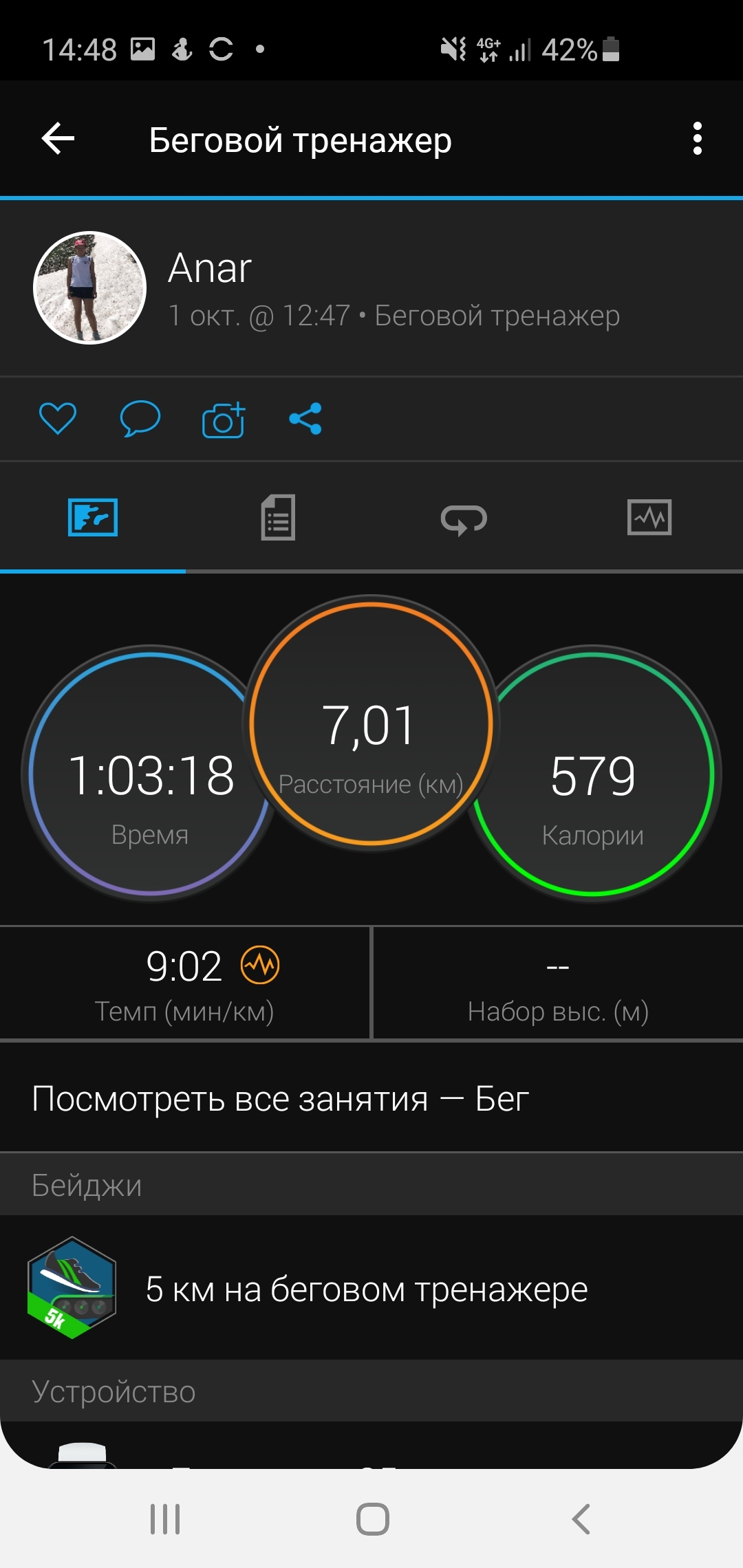The height and width of the screenshot is (1568, 743).
Task: Switch to the stats details tab
Action: [x=278, y=517]
